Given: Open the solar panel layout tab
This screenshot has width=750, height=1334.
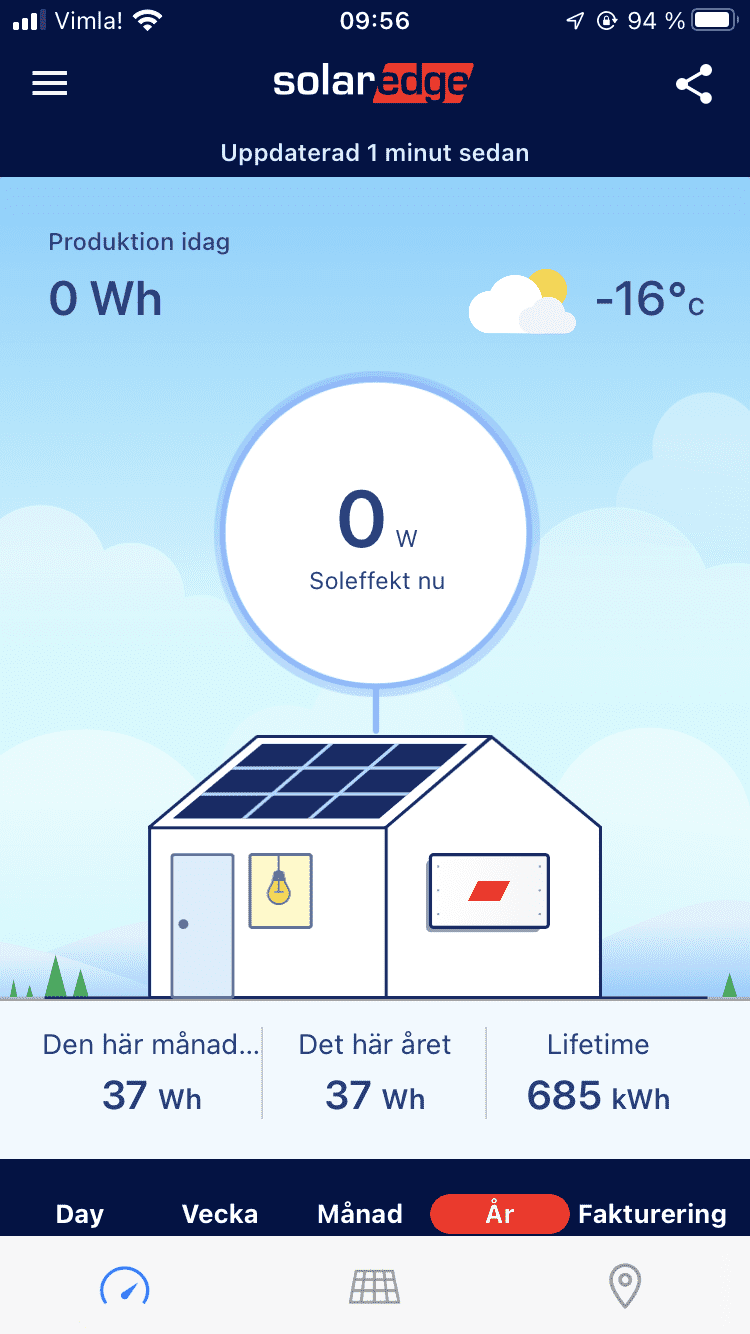Looking at the screenshot, I should [x=375, y=1286].
